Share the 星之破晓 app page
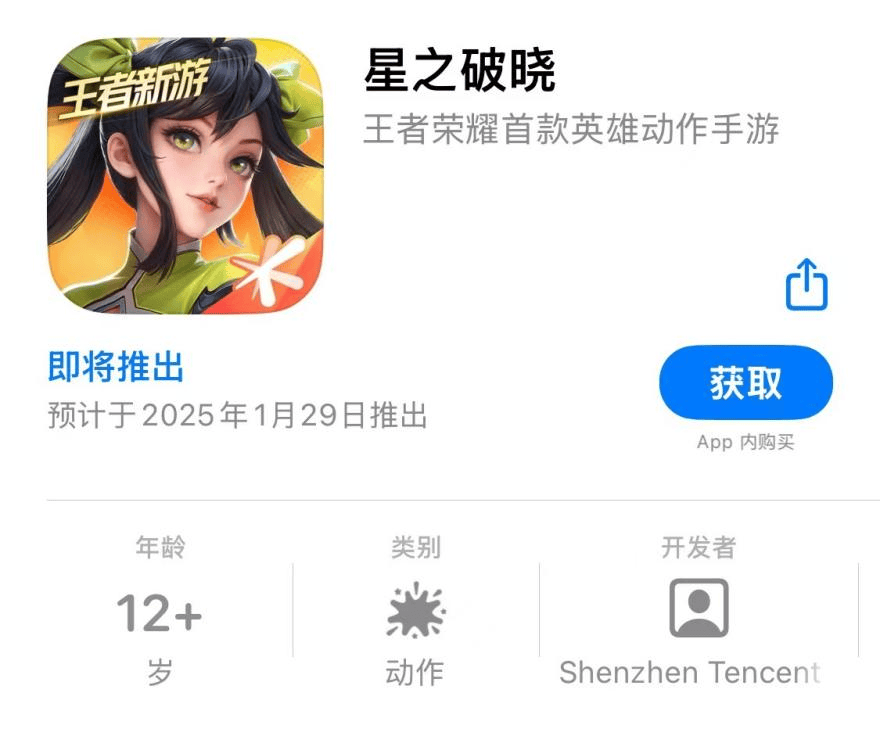Image resolution: width=880 pixels, height=736 pixels. [x=806, y=286]
